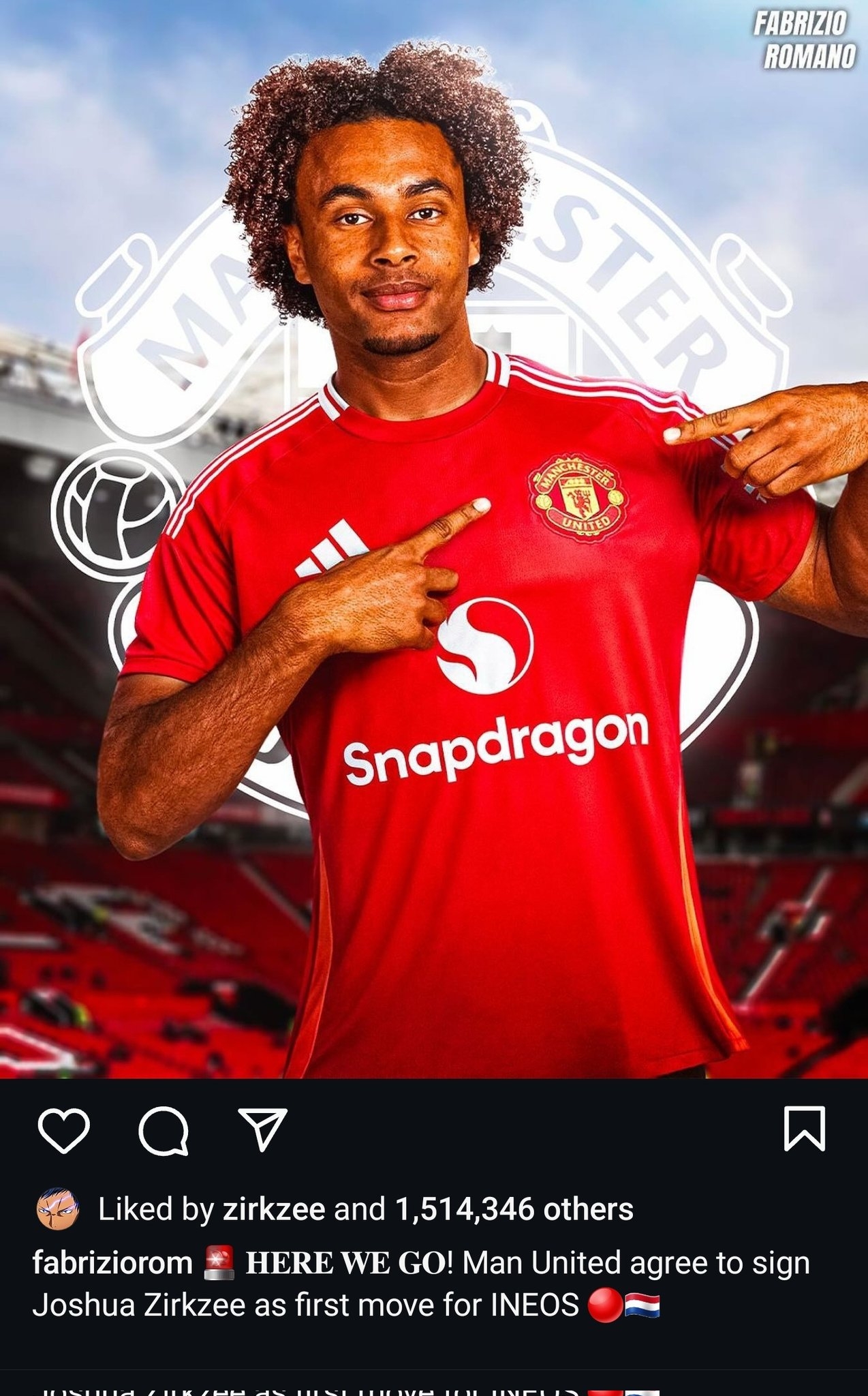
Task: Open the comments on this post
Action: 164,1131
